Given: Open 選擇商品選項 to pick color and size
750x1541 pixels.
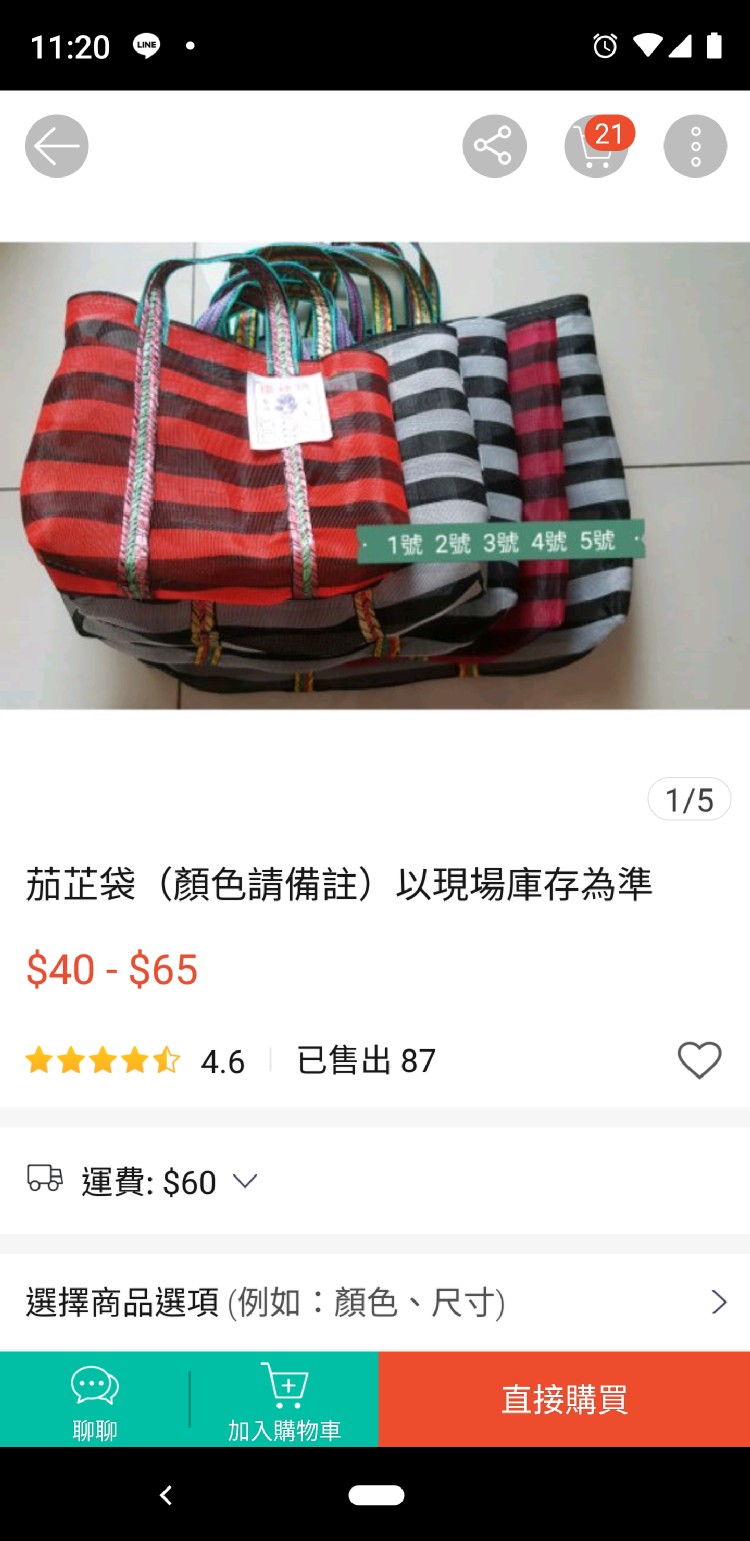Looking at the screenshot, I should [x=375, y=1302].
